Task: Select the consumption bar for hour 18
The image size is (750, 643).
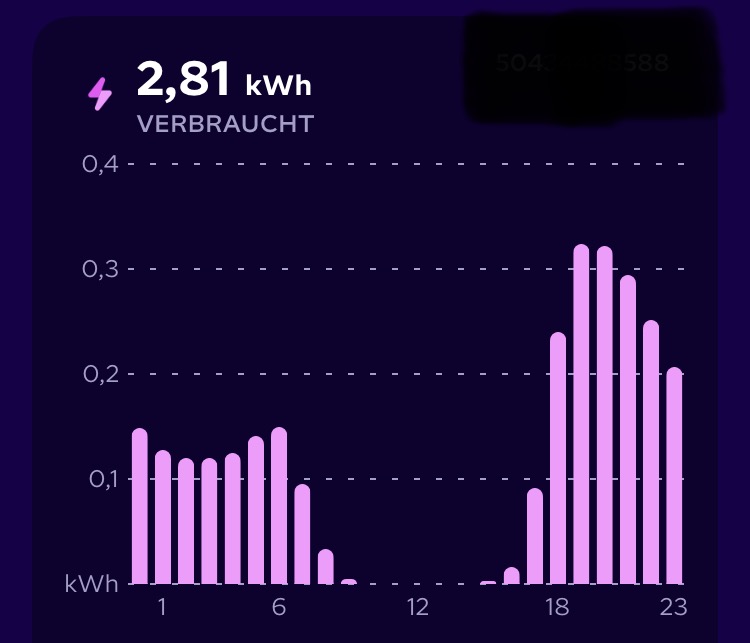Action: (558, 458)
